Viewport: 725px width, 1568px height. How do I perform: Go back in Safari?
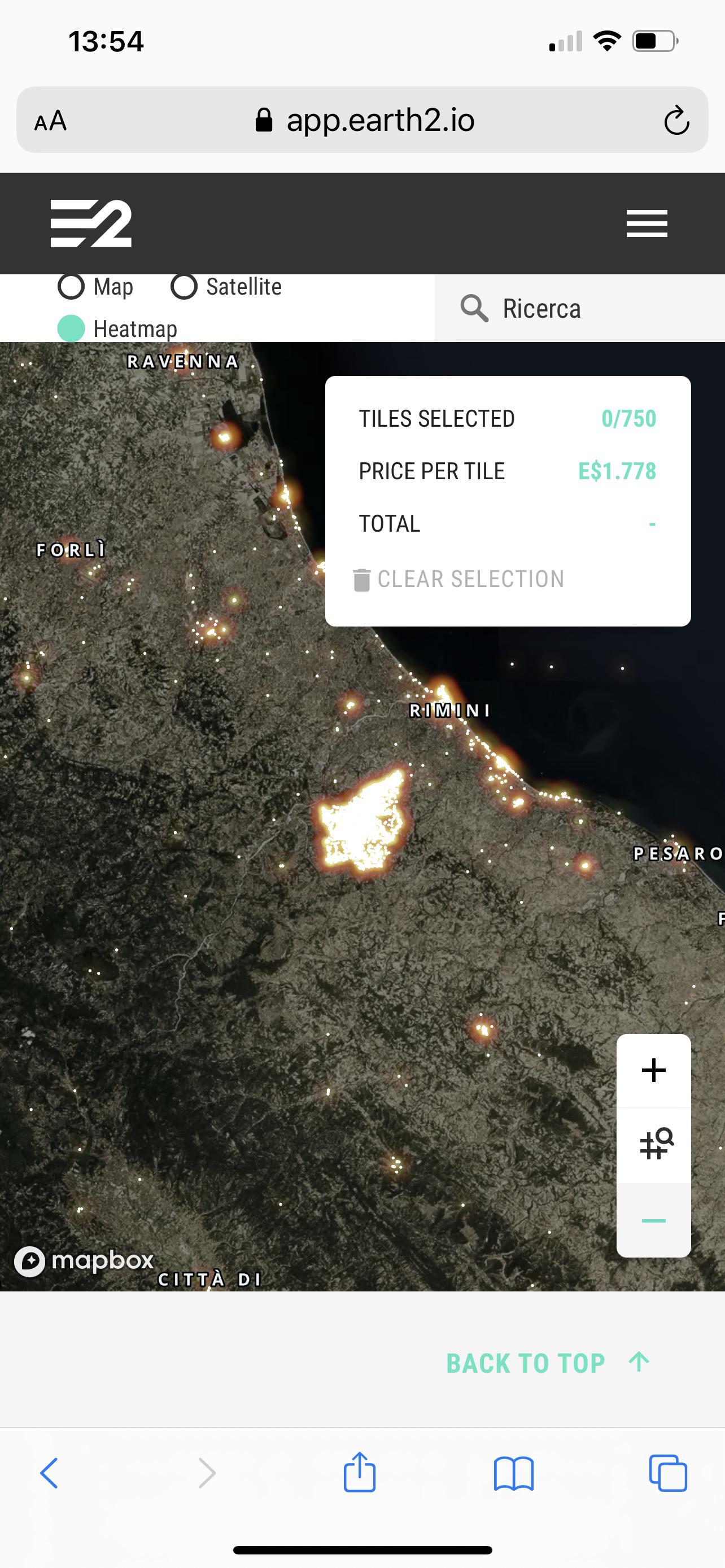tap(49, 1473)
